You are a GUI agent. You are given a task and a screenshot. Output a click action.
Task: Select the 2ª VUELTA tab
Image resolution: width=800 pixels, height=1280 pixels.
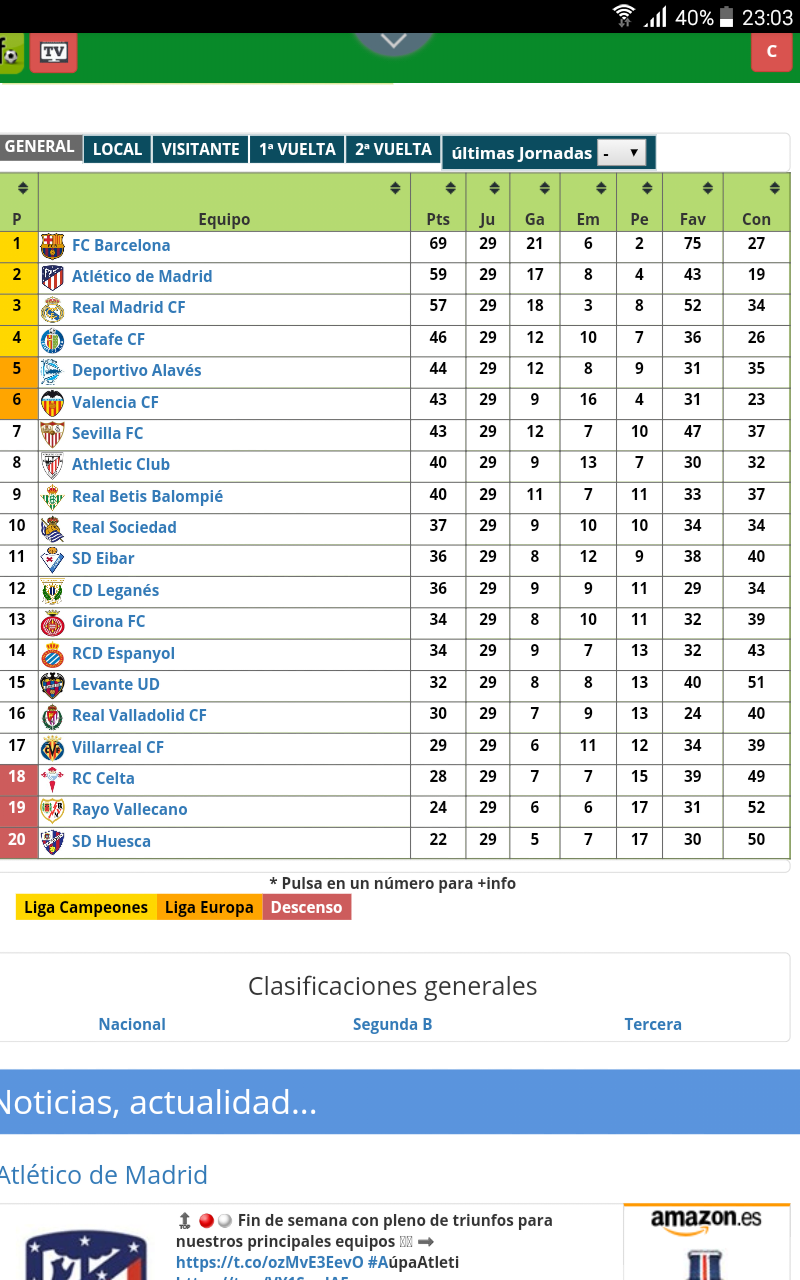393,149
